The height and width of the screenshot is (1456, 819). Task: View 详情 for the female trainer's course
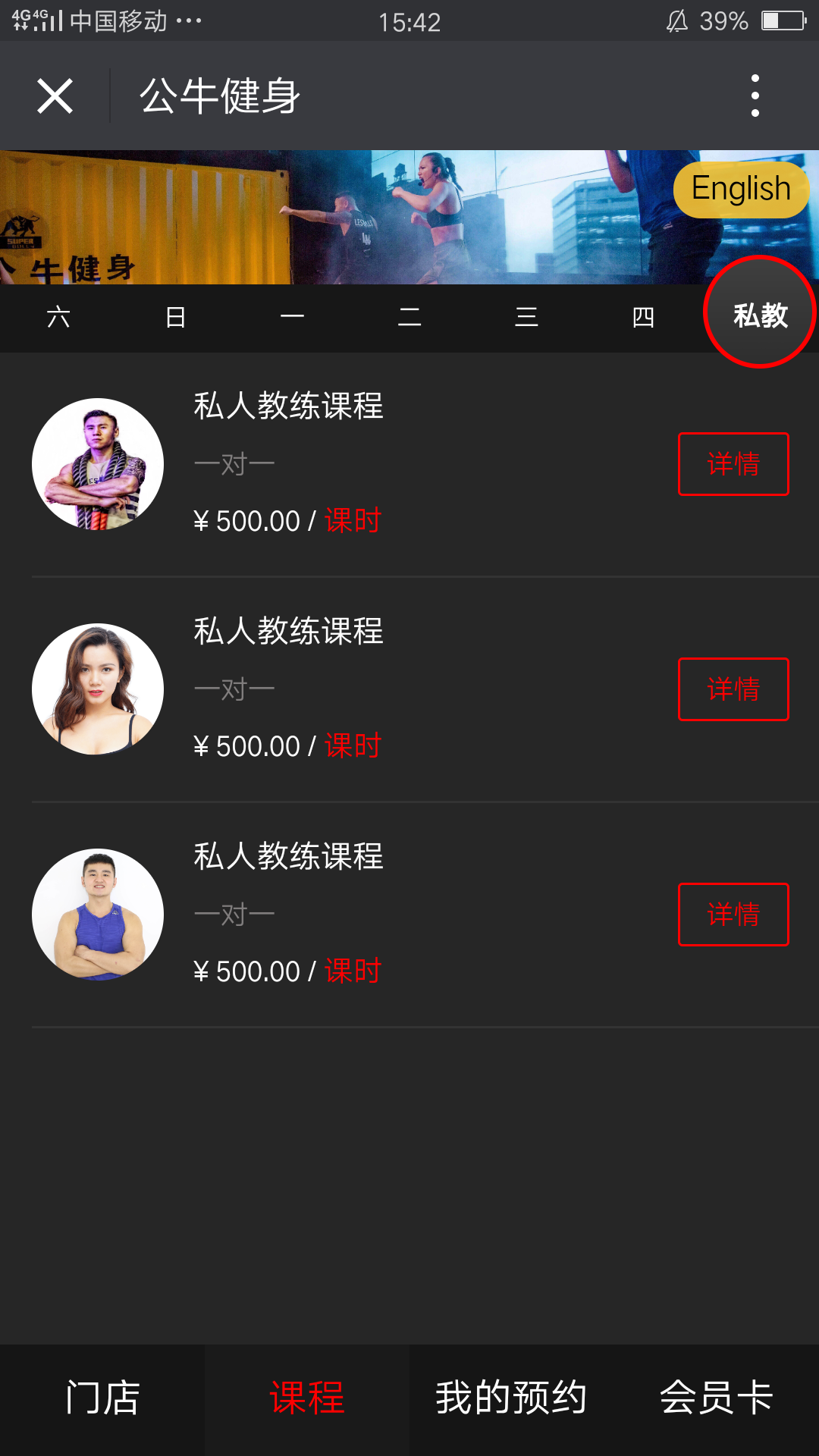pos(733,689)
